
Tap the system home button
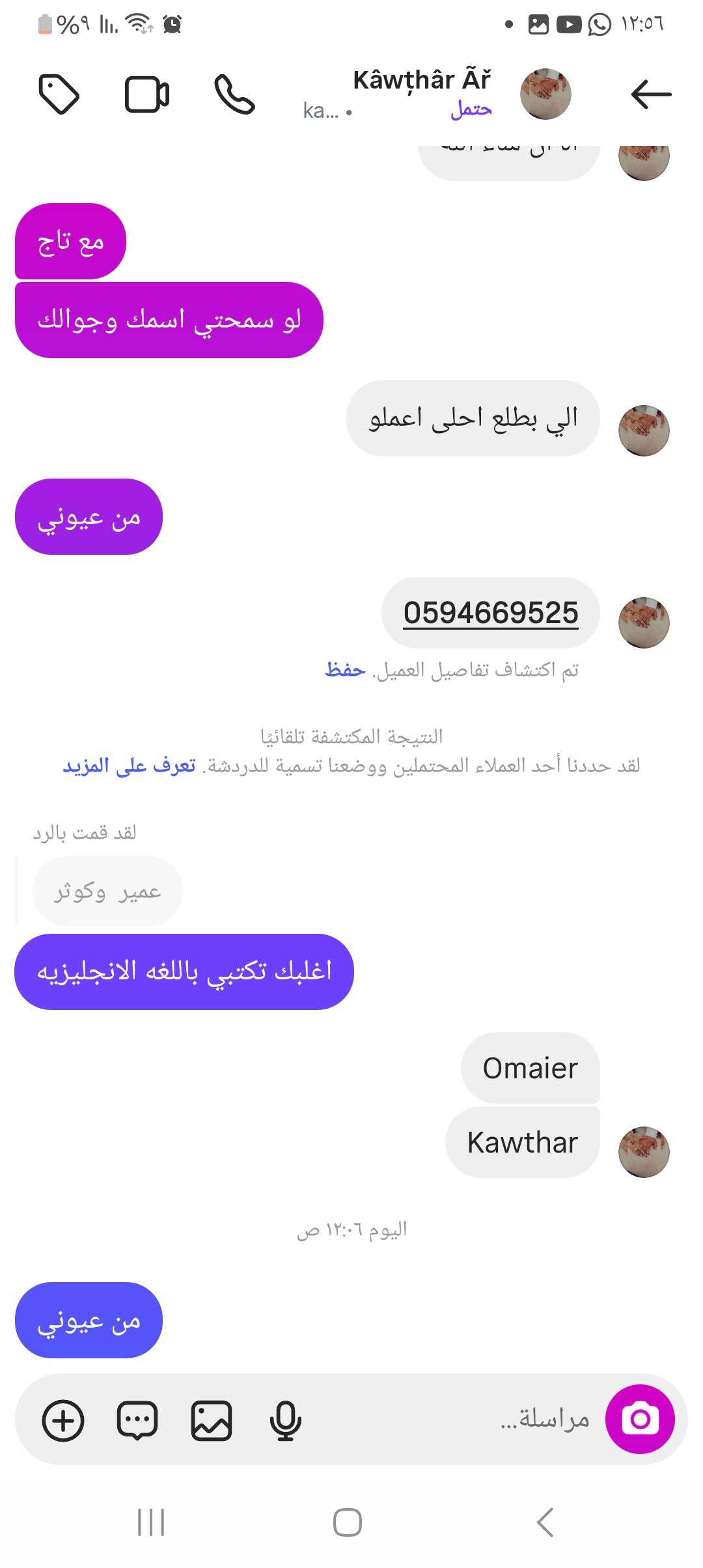click(347, 1522)
